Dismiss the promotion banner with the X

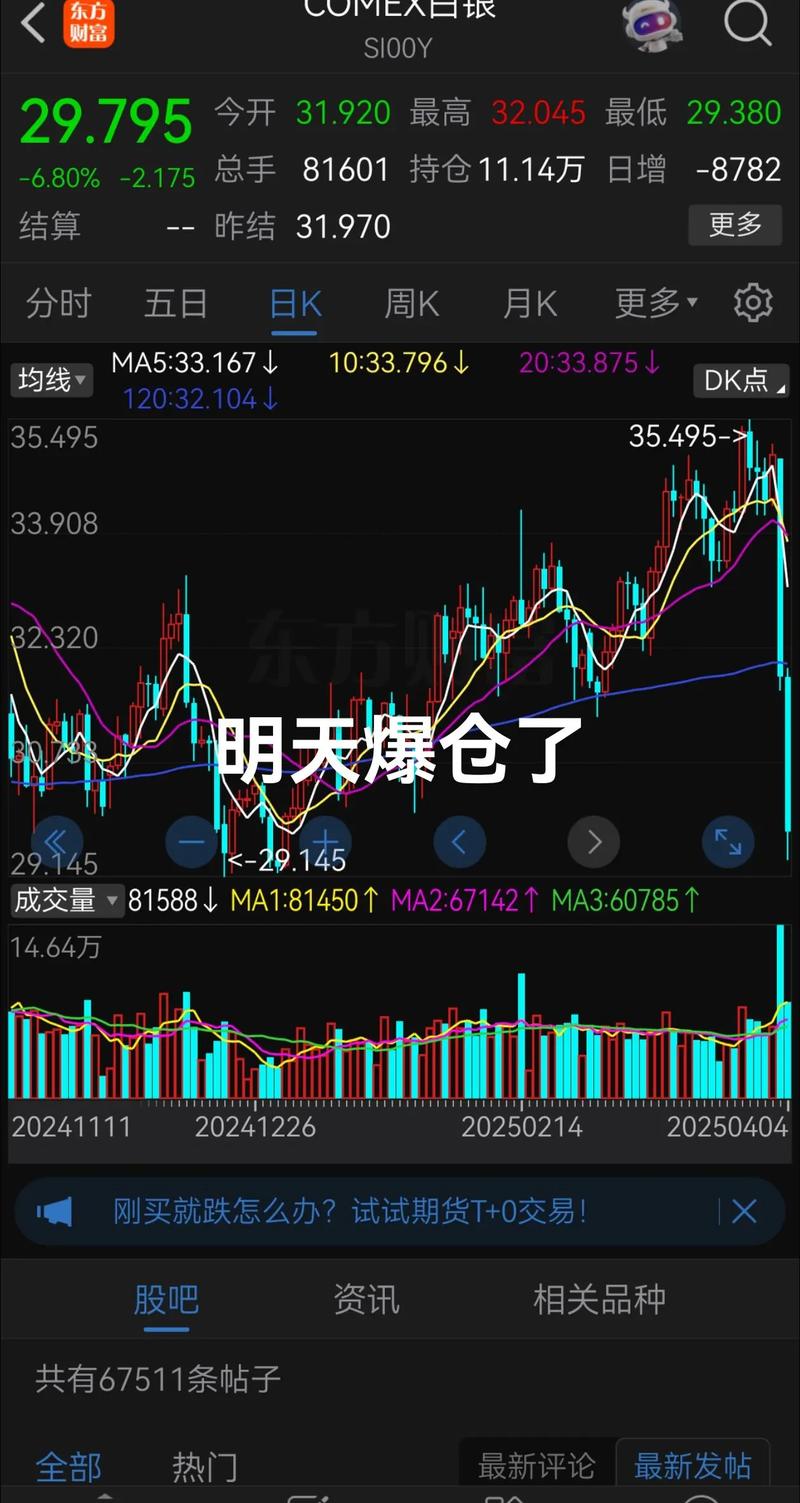click(744, 1211)
